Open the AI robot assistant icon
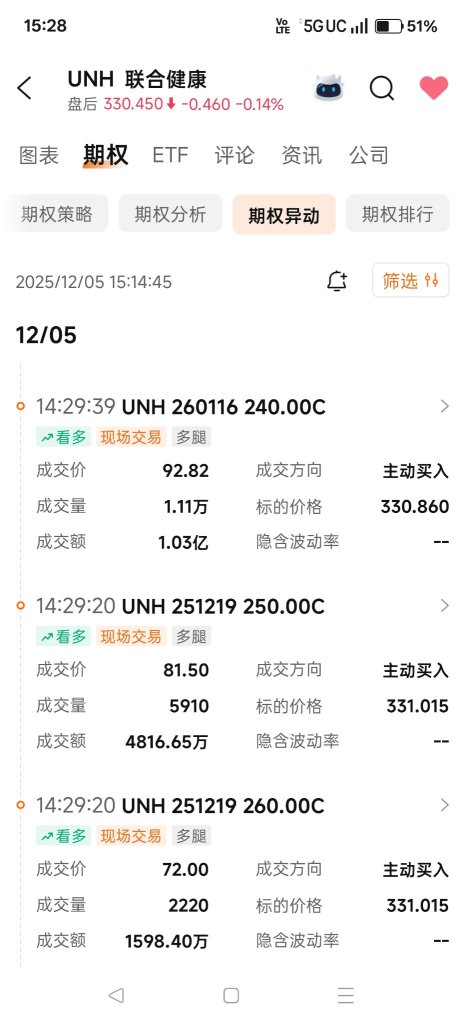Screen dimensions: 465x1024 click(329, 88)
